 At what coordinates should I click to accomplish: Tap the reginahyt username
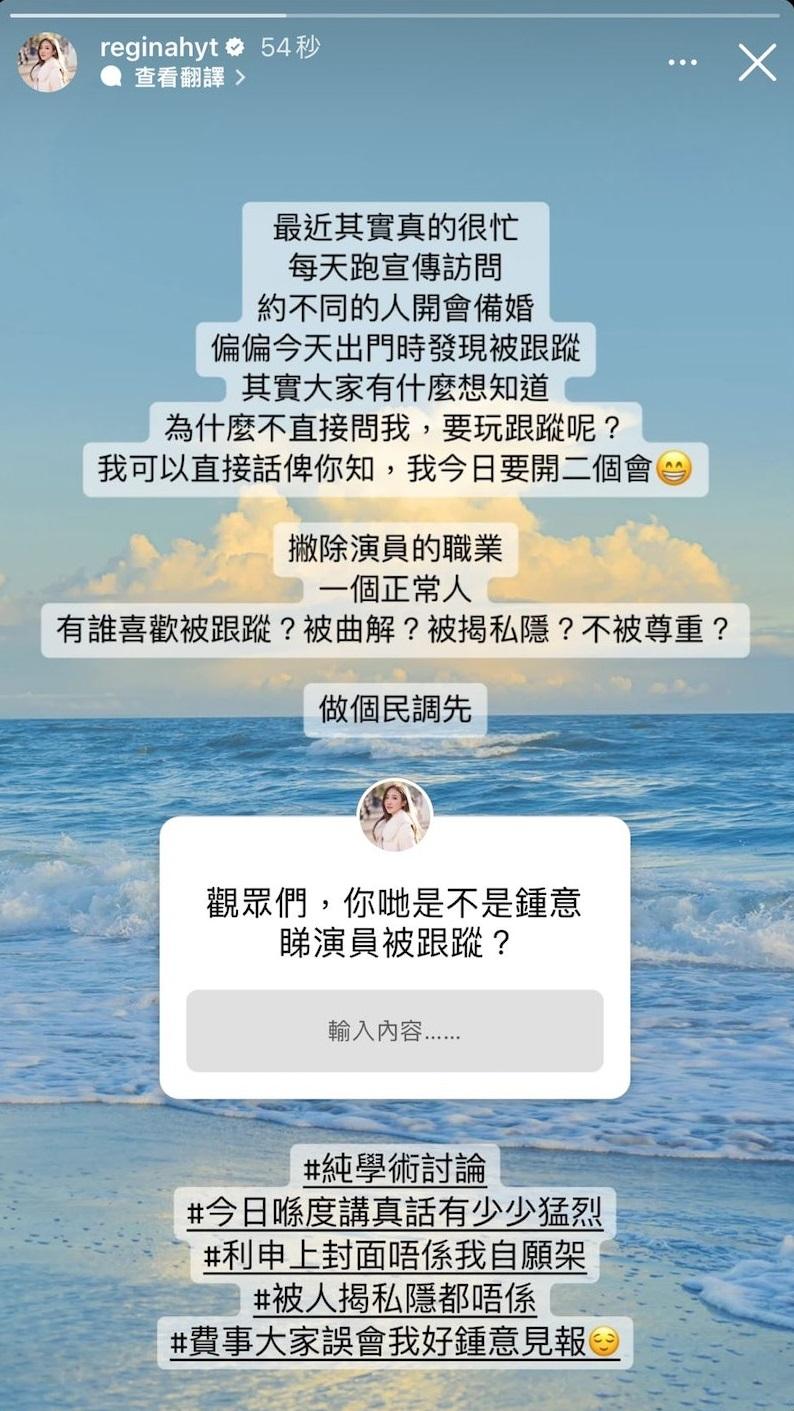pyautogui.click(x=158, y=47)
